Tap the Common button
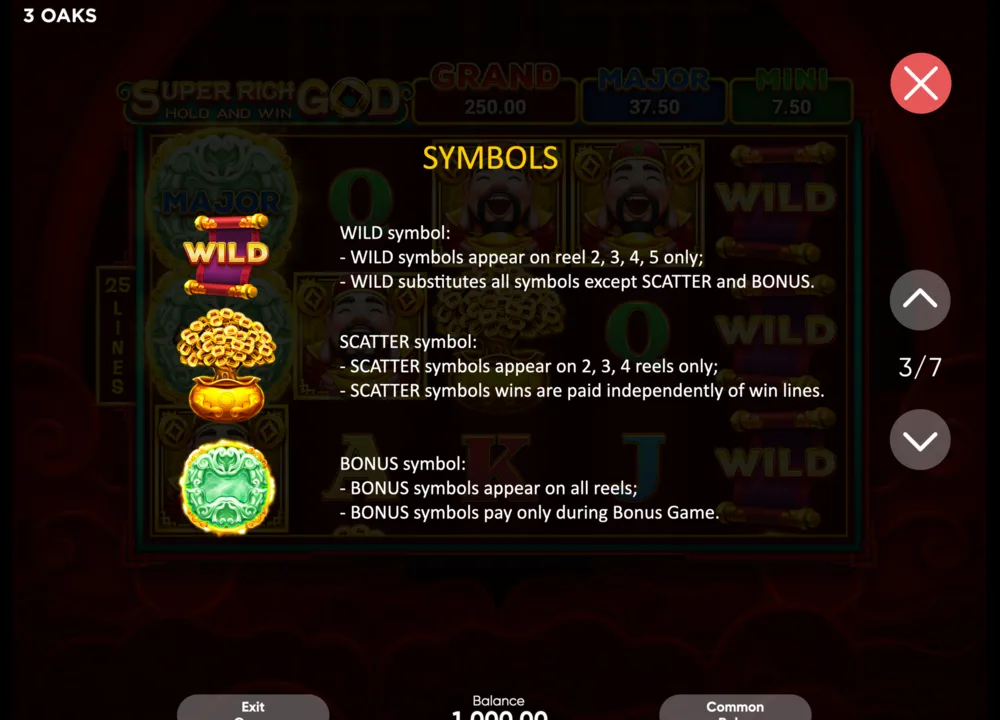Screen dimensions: 1000x720 pos(735,707)
